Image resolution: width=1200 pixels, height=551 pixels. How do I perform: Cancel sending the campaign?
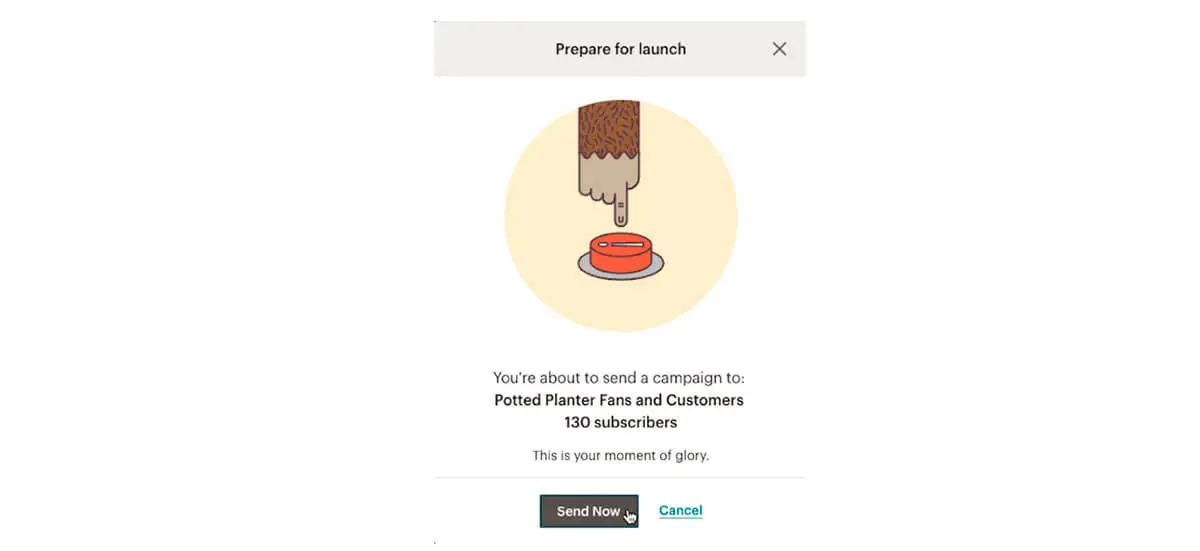tap(680, 511)
